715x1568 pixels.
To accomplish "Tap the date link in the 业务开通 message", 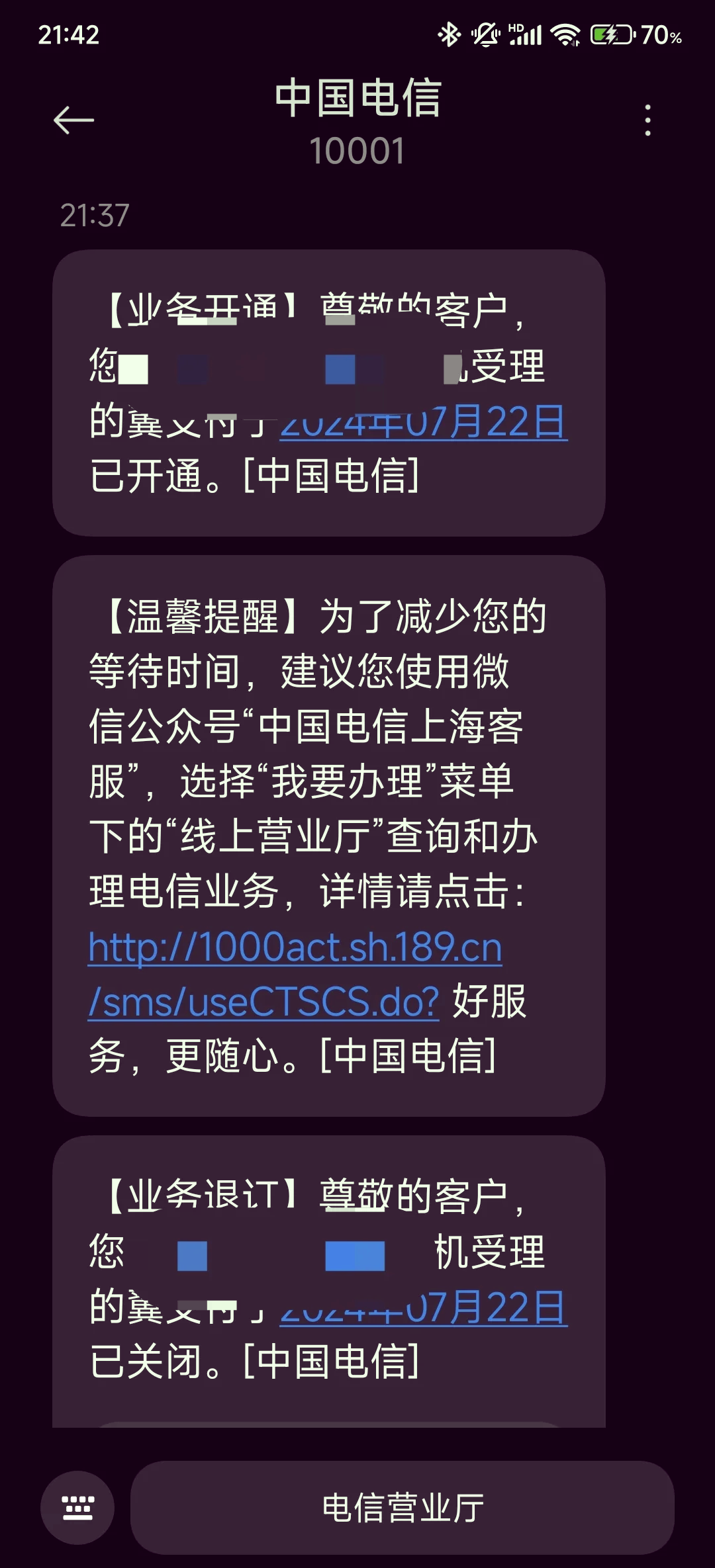I will pyautogui.click(x=424, y=421).
